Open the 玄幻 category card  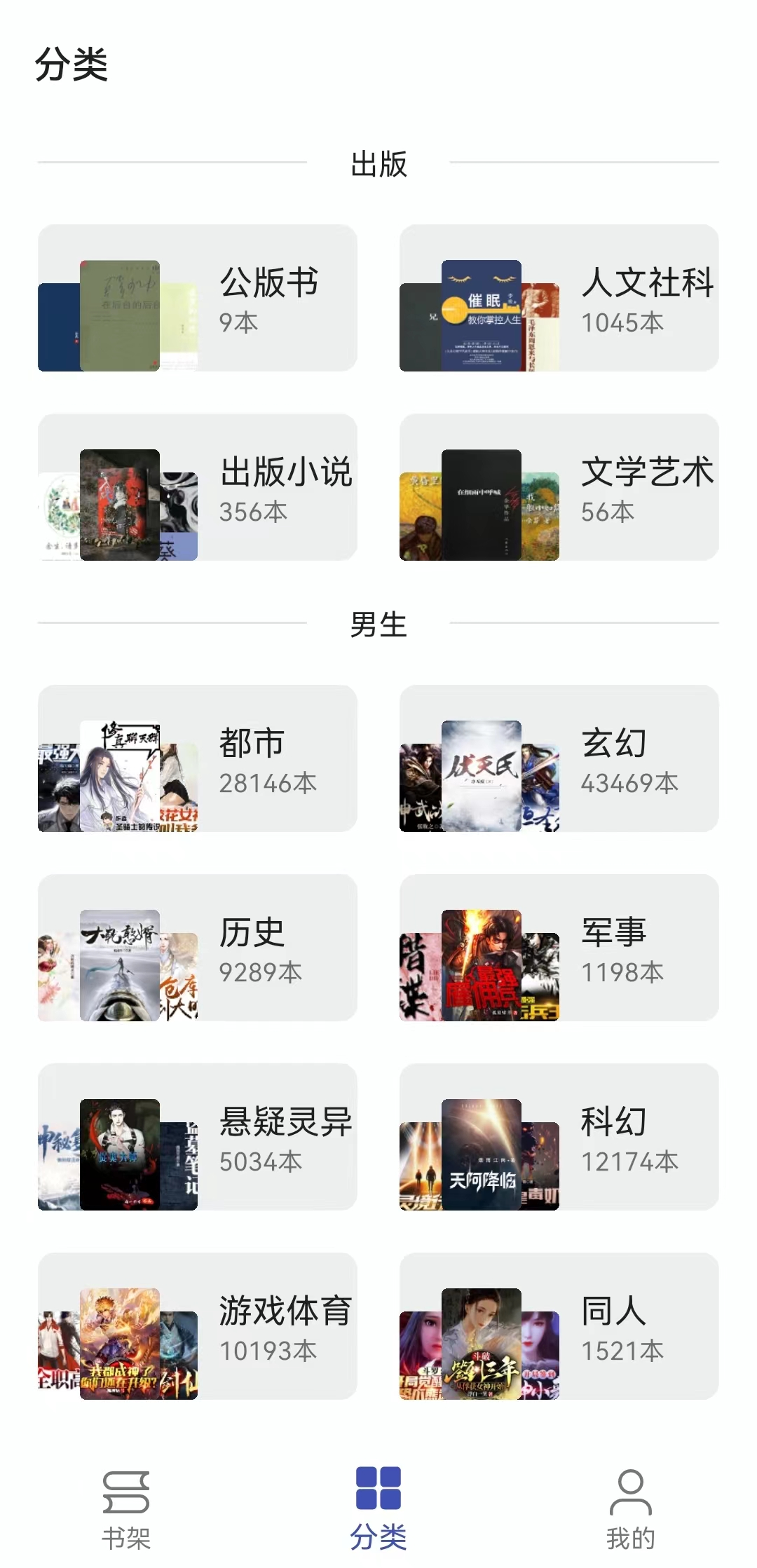(x=559, y=758)
